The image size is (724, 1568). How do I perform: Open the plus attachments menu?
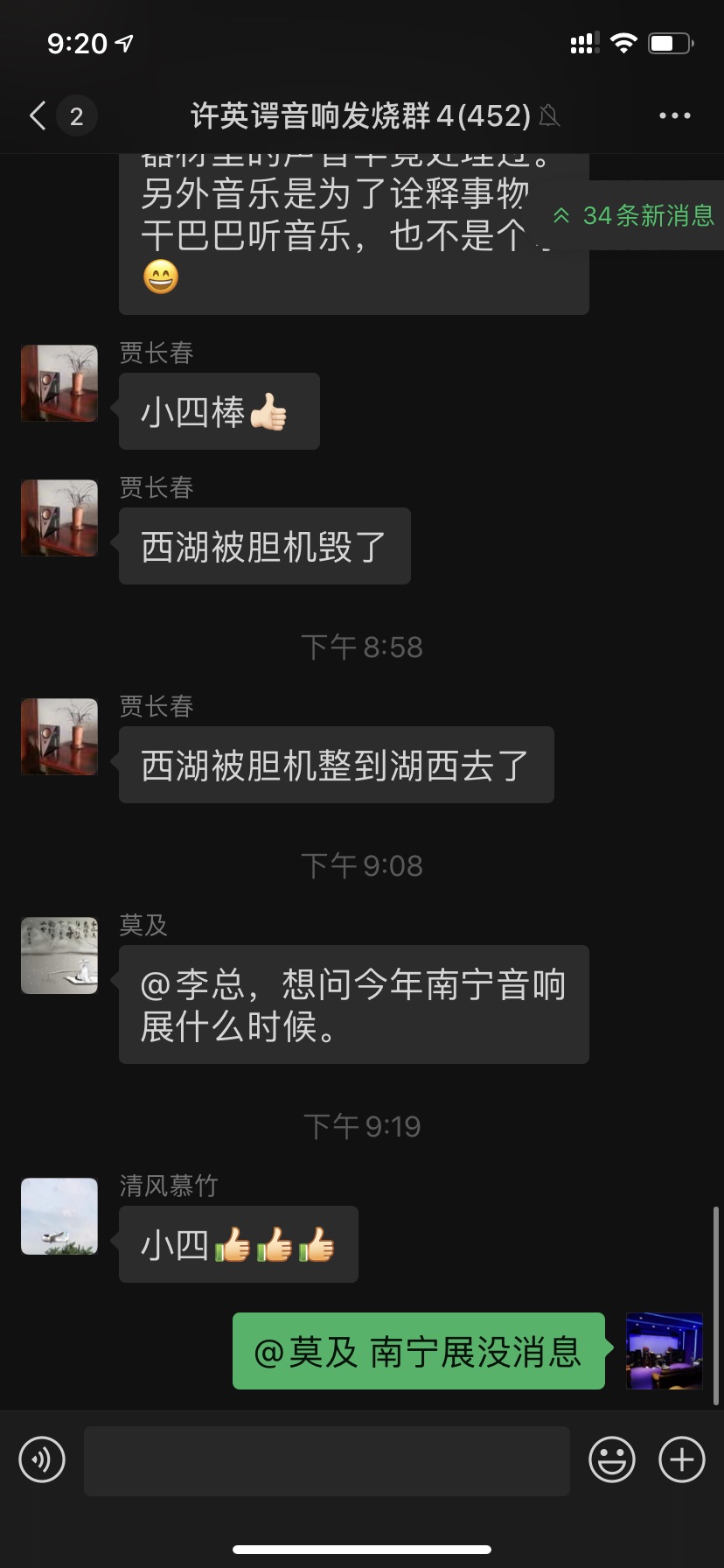pos(681,1459)
